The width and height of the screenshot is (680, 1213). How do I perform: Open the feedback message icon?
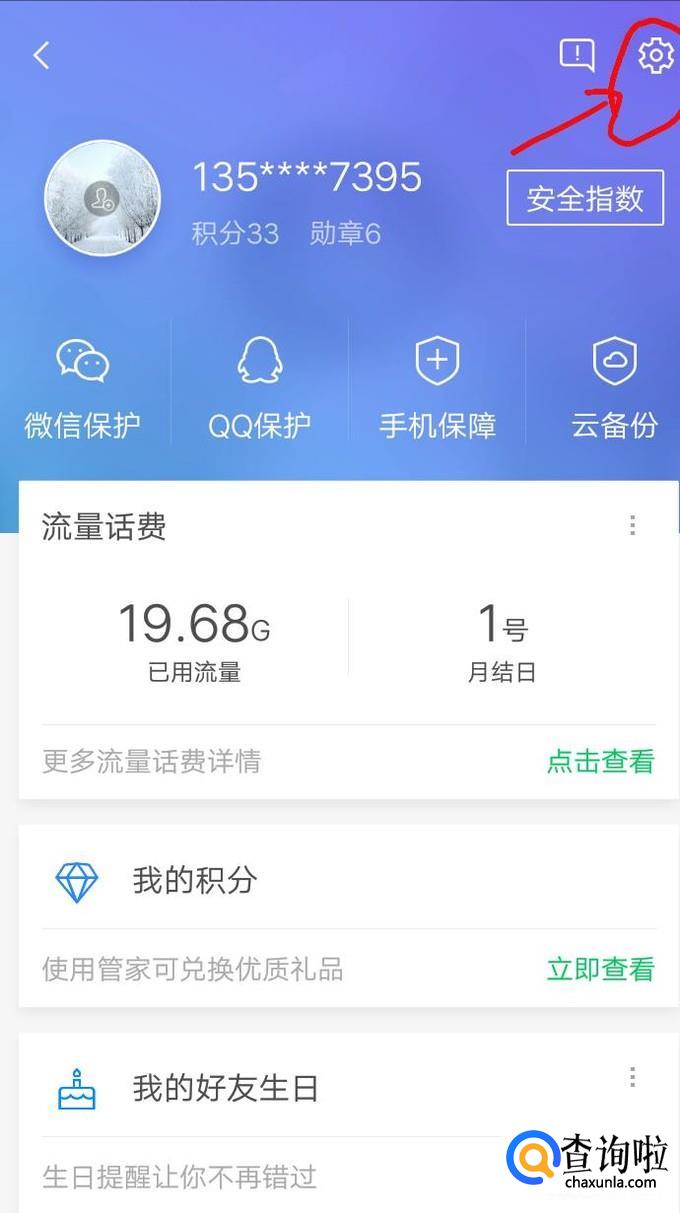(577, 55)
